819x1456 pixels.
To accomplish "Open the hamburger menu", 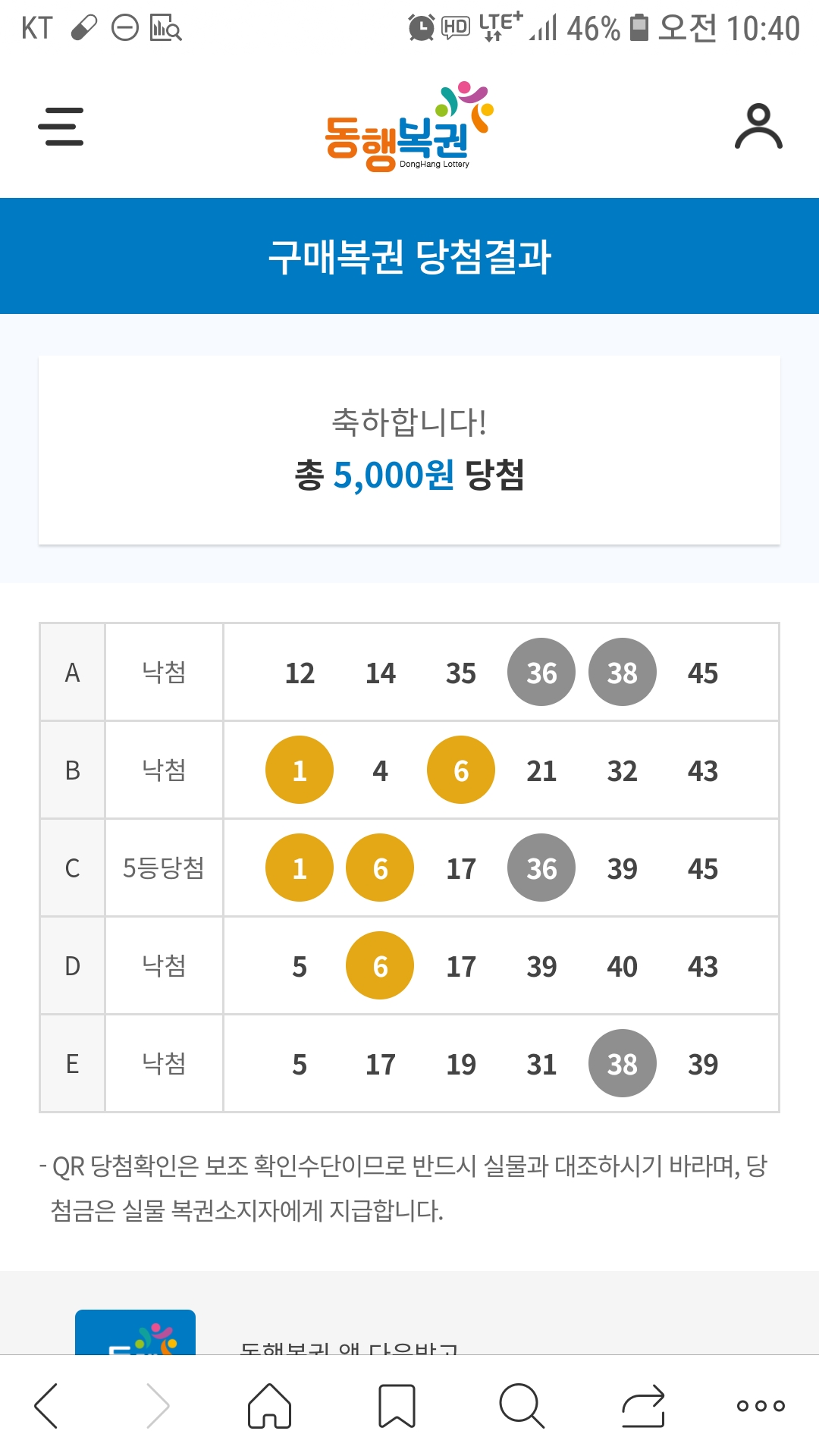I will (61, 126).
